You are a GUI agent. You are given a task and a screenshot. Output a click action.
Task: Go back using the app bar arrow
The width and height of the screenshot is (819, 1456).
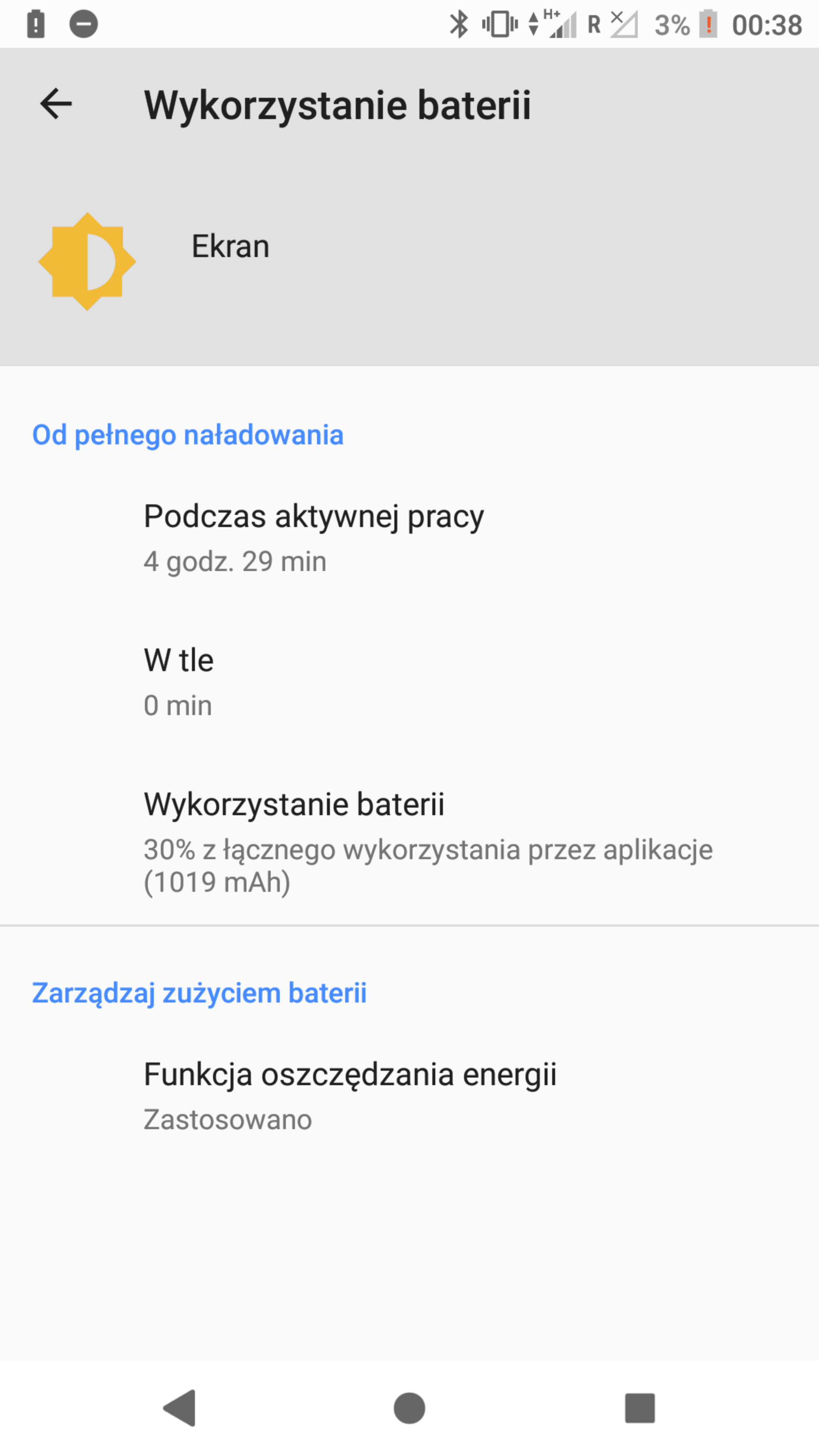[56, 104]
